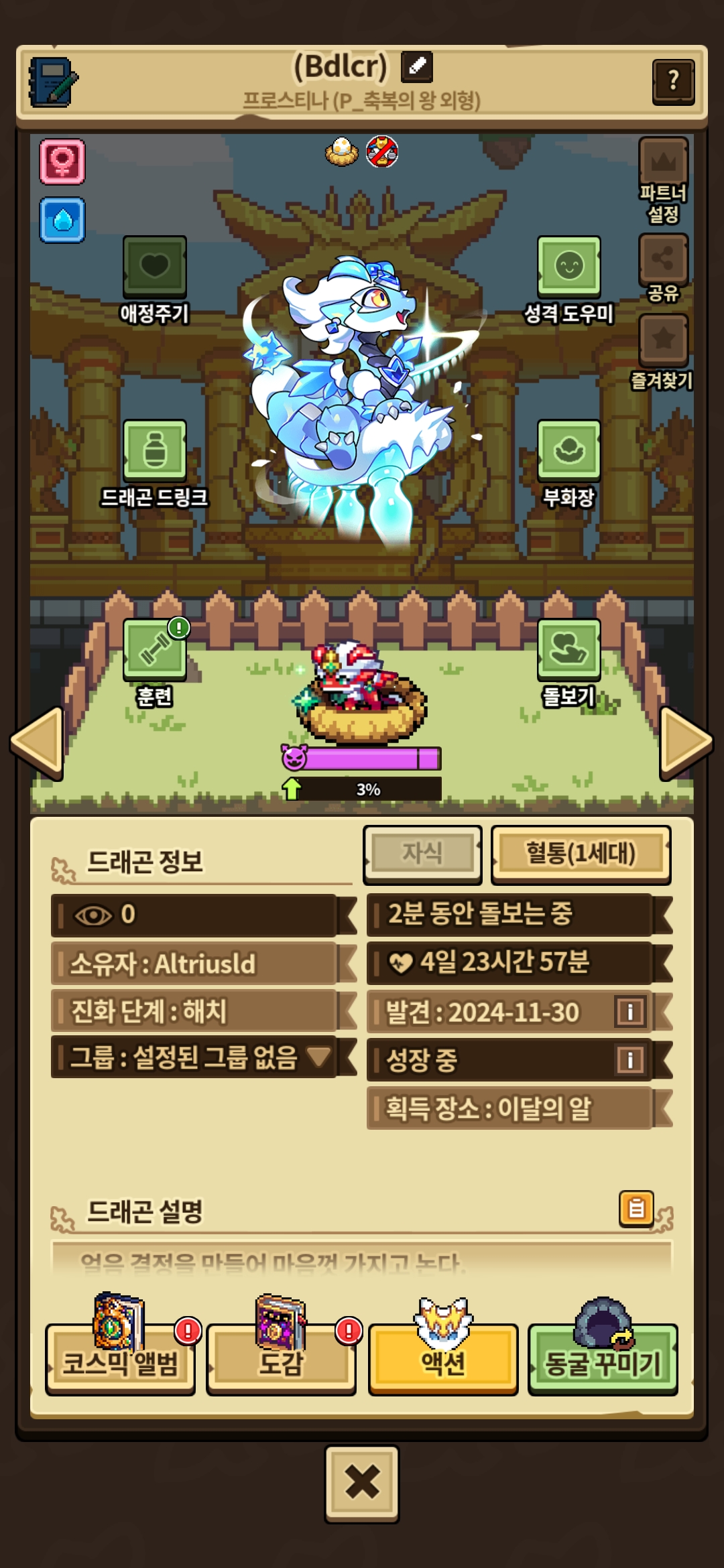The height and width of the screenshot is (1568, 724).
Task: Open the help question mark button
Action: coord(672,81)
